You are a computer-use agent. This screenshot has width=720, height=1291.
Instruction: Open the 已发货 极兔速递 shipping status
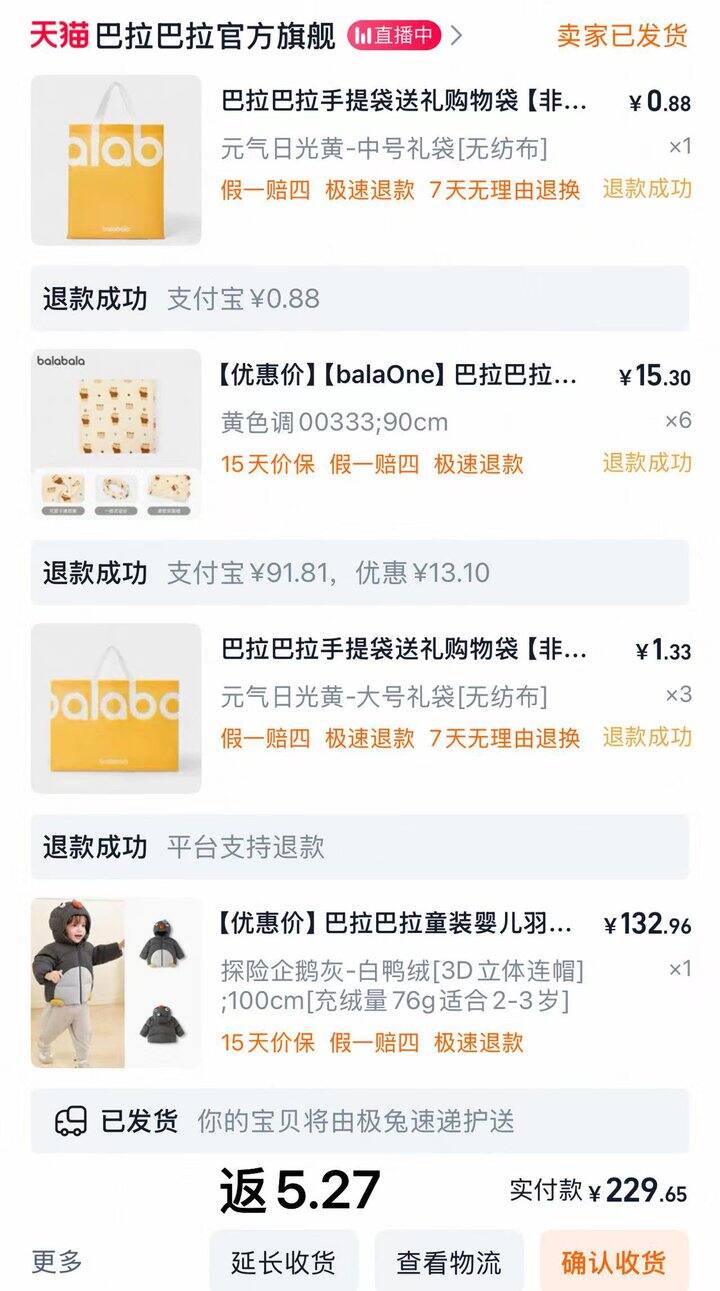coord(360,1121)
